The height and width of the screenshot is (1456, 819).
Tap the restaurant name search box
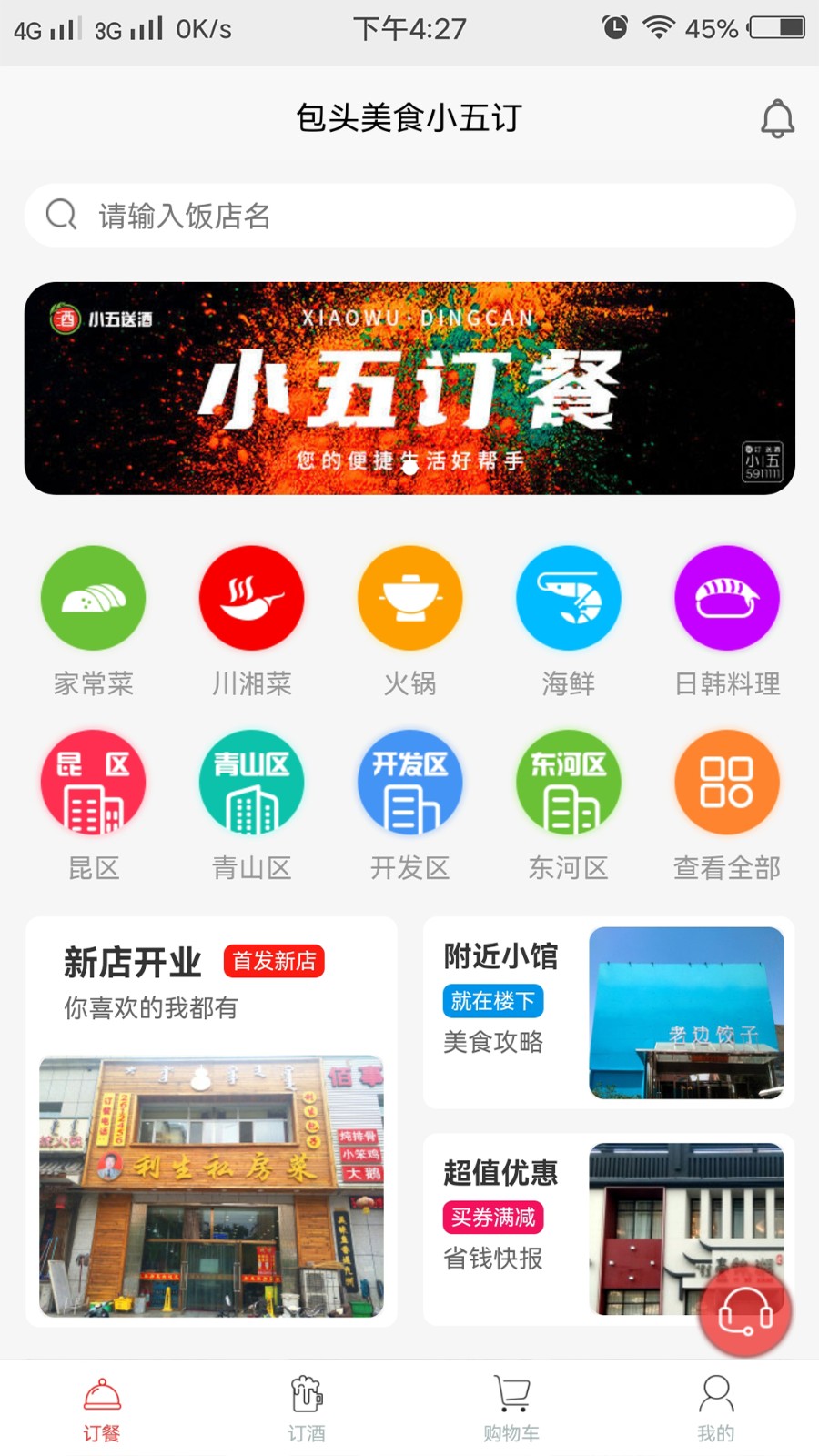(409, 216)
